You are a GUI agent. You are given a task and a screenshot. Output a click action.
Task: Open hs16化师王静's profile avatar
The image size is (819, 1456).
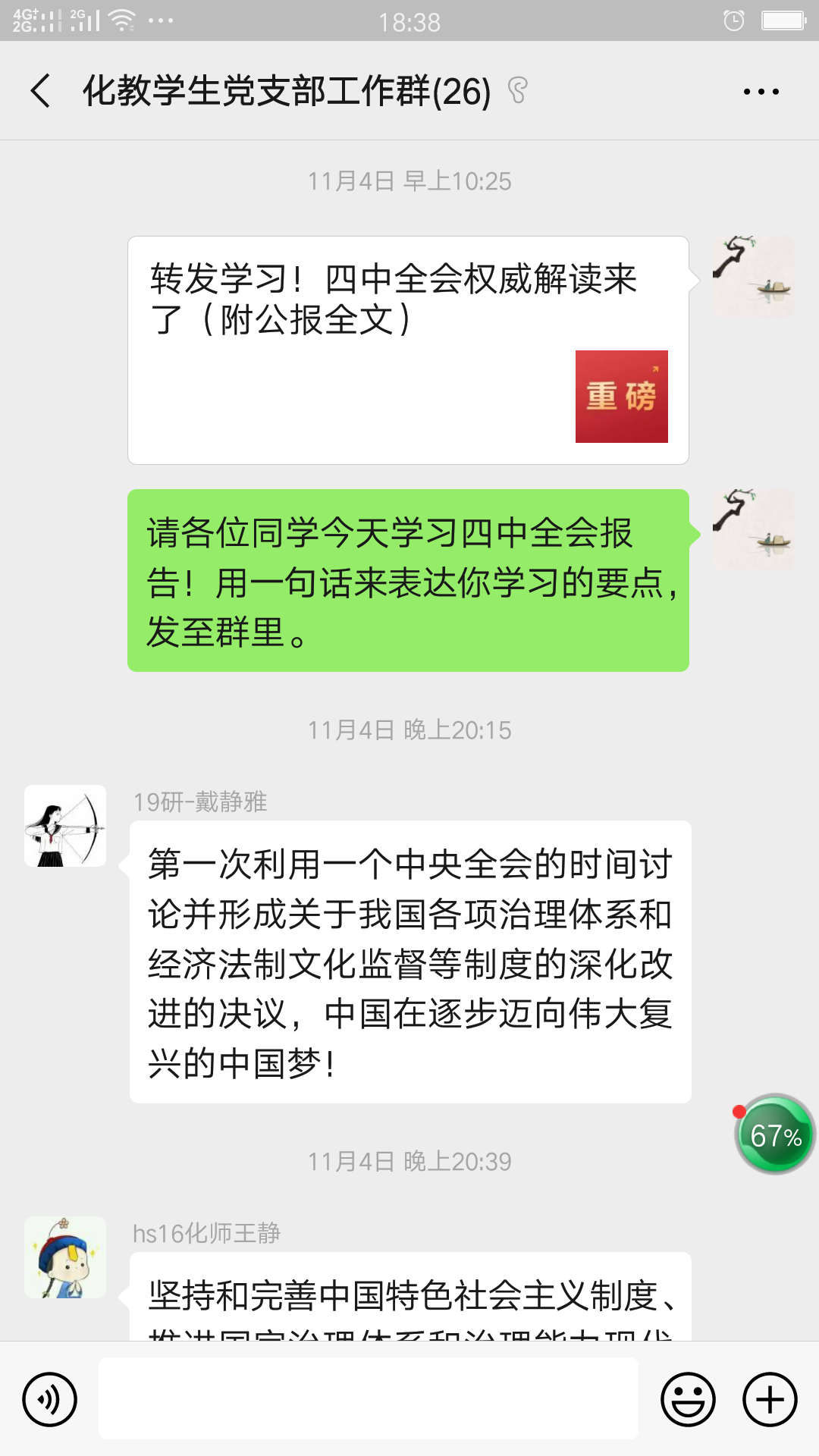[x=65, y=1257]
